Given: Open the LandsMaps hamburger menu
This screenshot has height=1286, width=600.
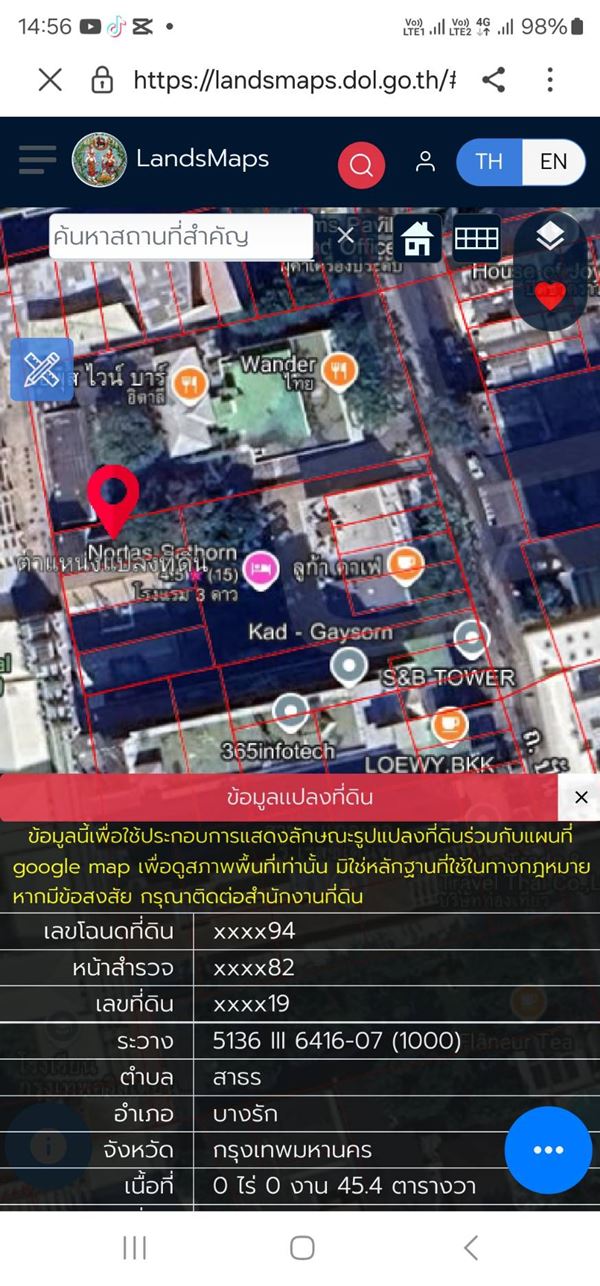Looking at the screenshot, I should [37, 160].
